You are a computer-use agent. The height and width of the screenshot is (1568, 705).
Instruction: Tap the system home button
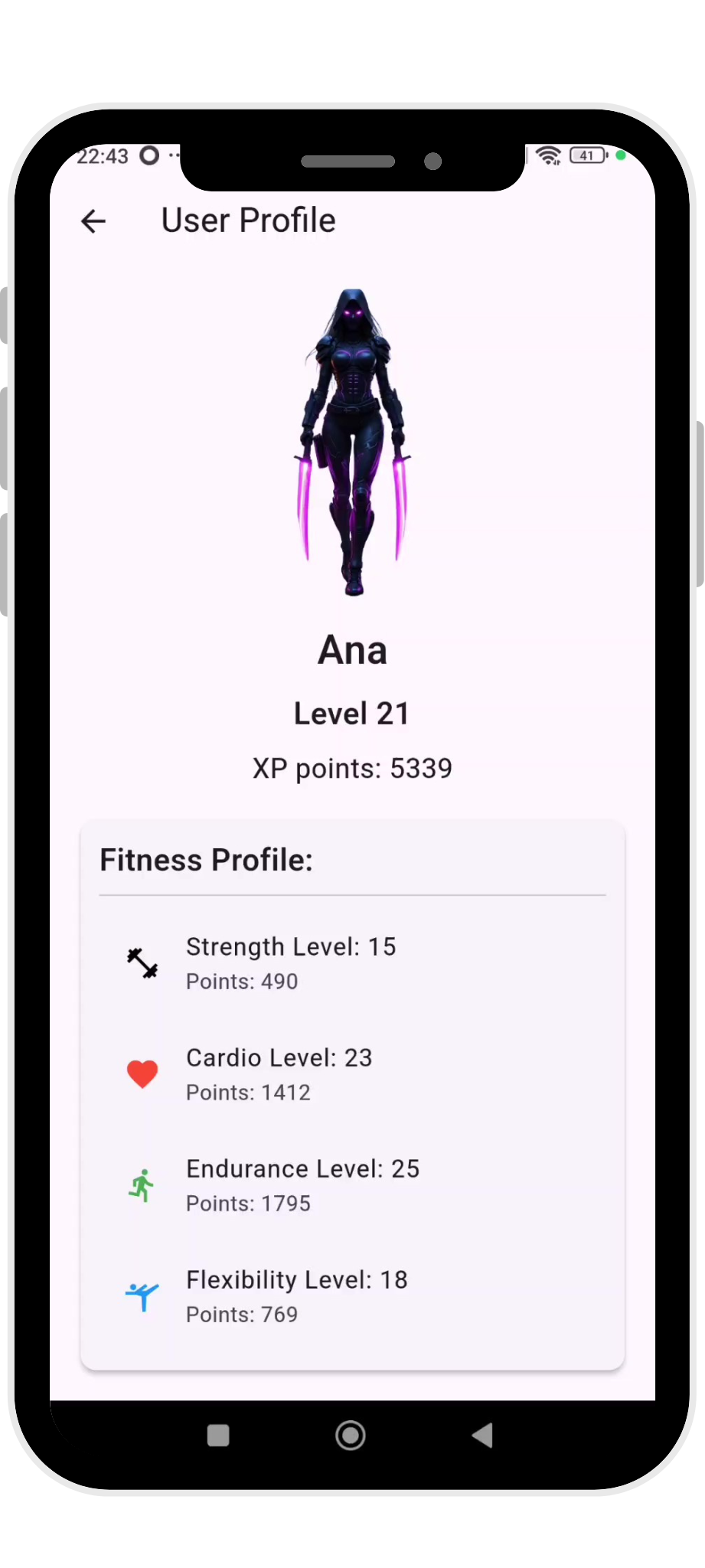pyautogui.click(x=351, y=1436)
